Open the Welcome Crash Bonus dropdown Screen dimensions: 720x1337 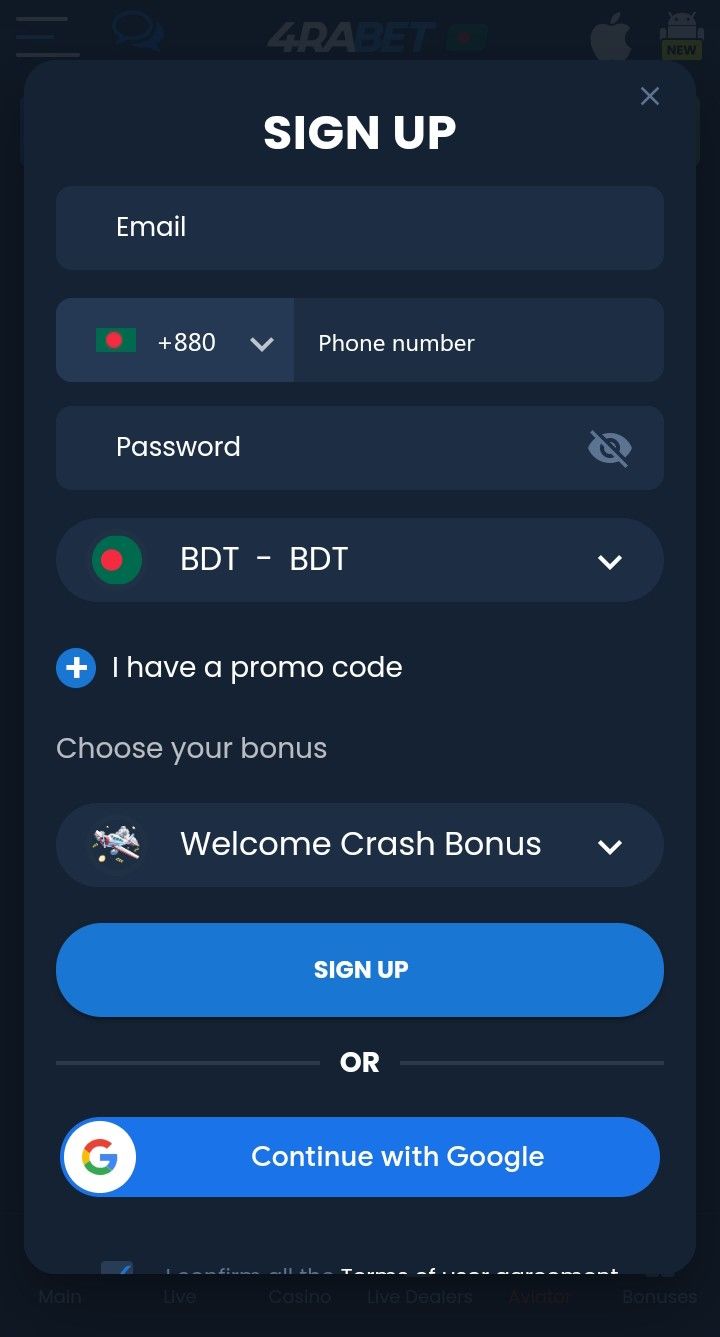360,845
